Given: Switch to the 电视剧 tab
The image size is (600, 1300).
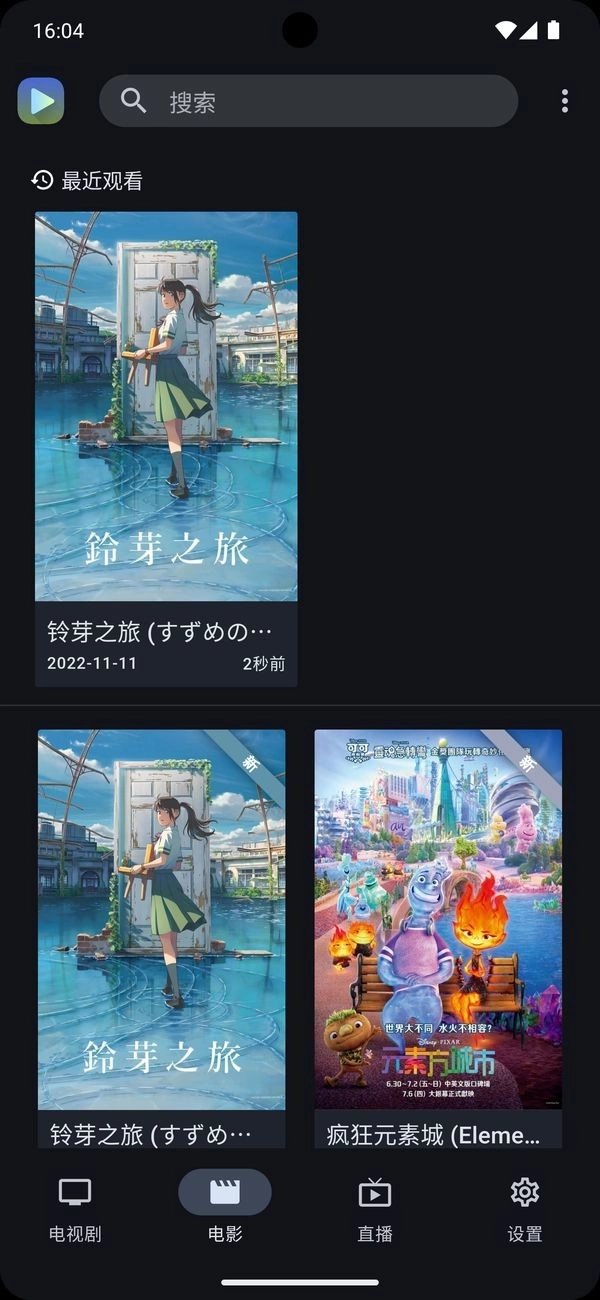Looking at the screenshot, I should 75,1208.
